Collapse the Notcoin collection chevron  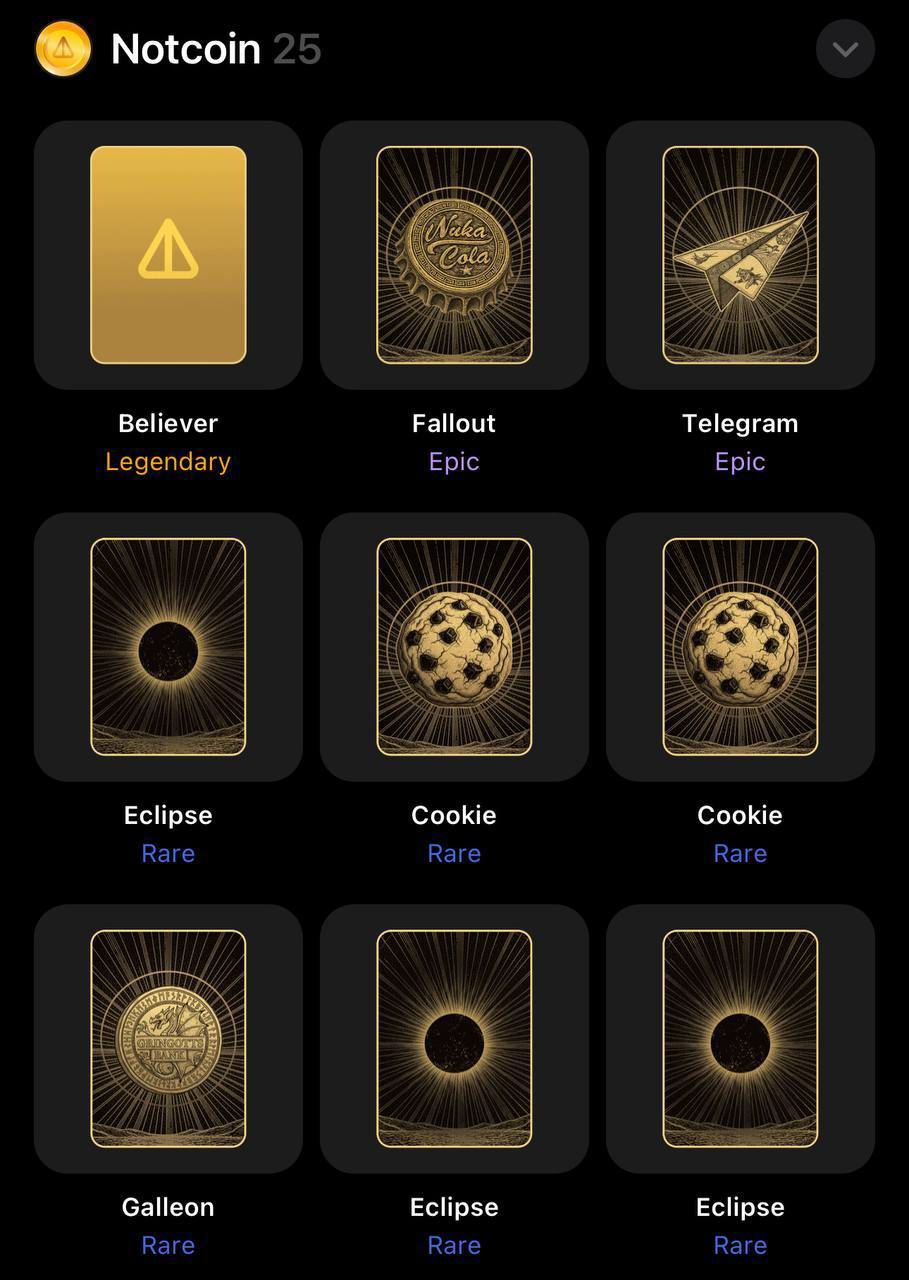845,49
